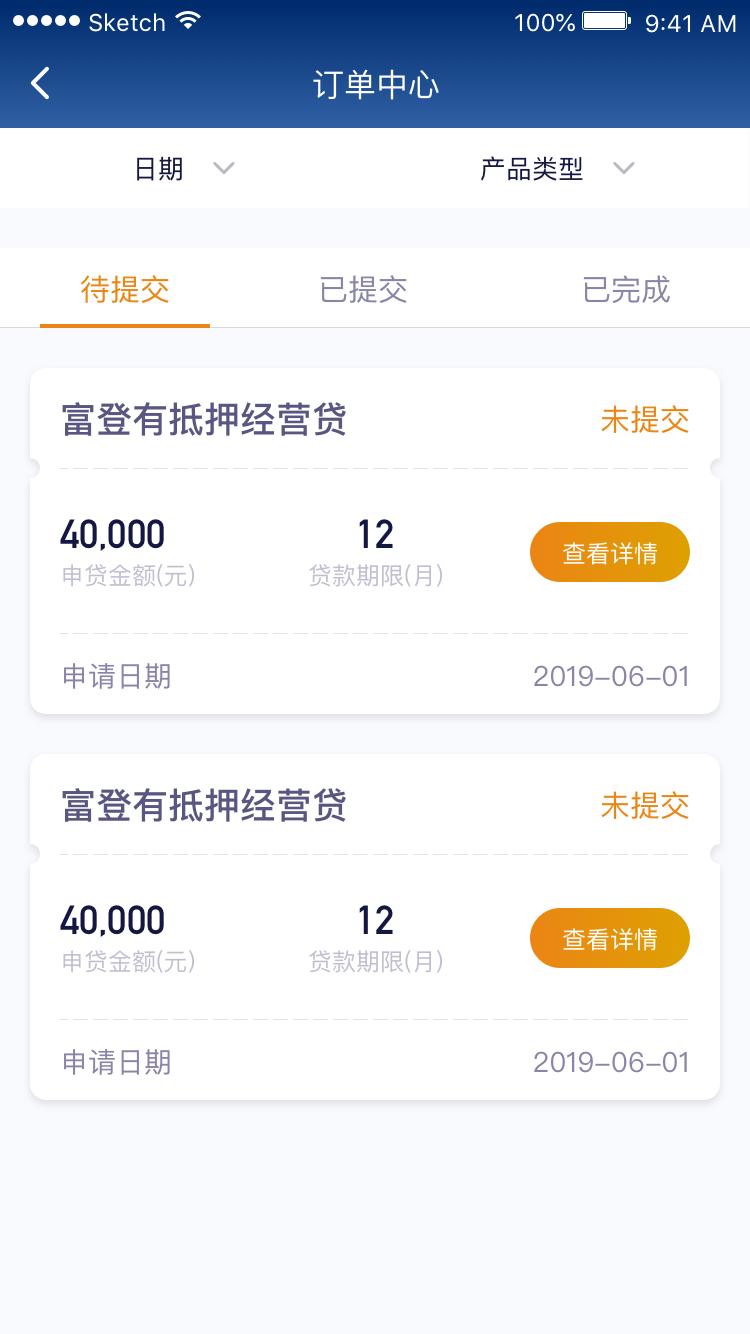Switch to the 已提交 tab
The height and width of the screenshot is (1334, 750).
tap(362, 288)
